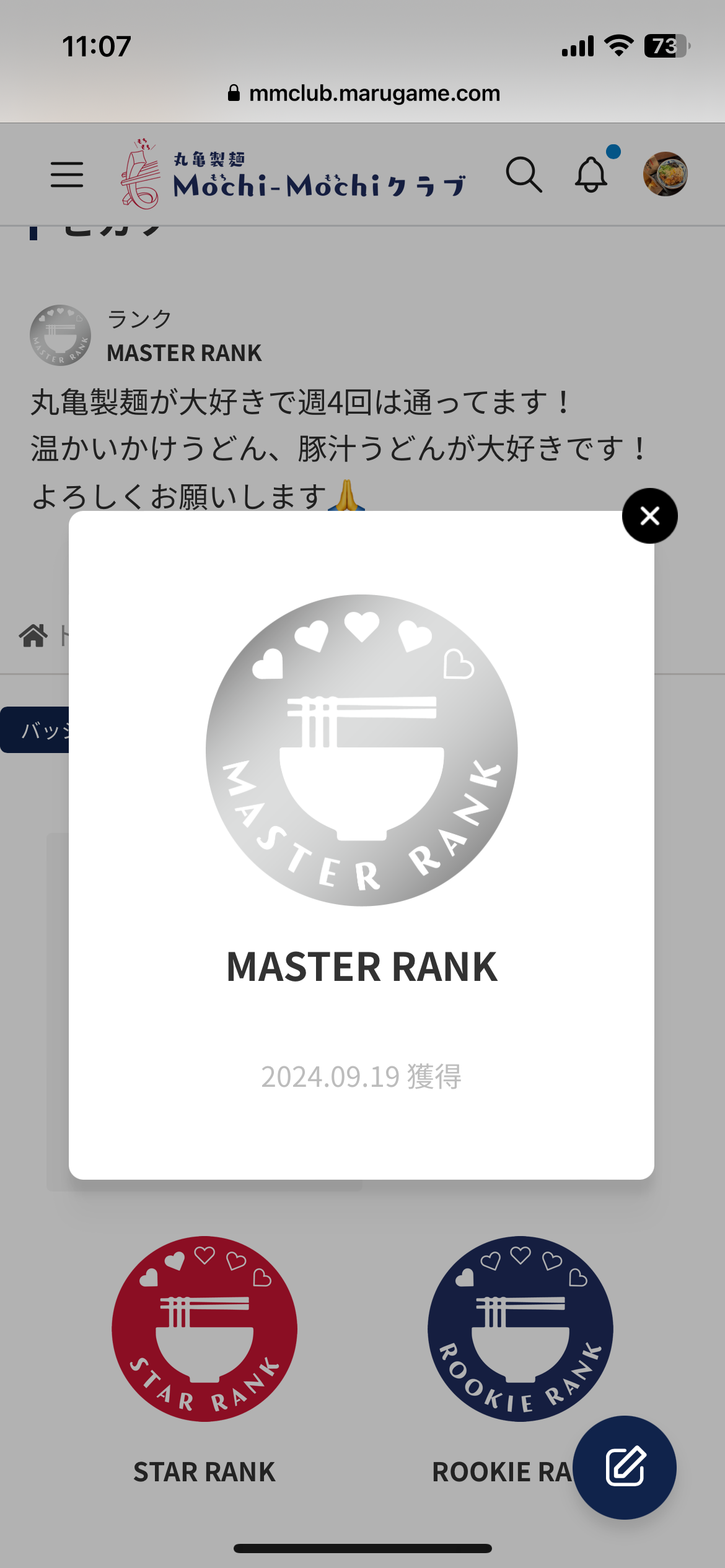Open the profile avatar
The image size is (725, 1568).
665,174
